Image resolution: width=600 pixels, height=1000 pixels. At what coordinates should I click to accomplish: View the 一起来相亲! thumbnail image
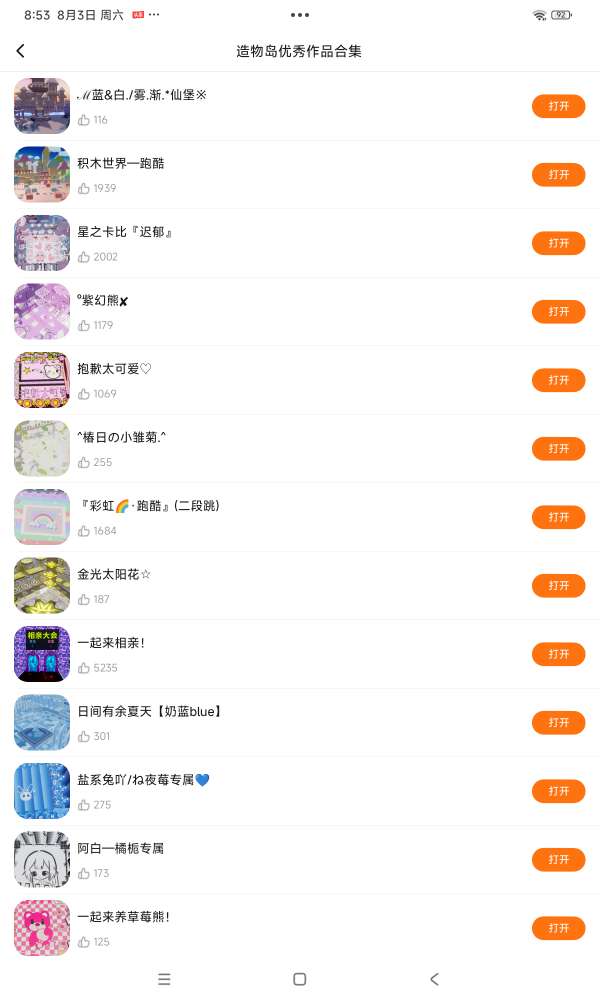click(42, 654)
